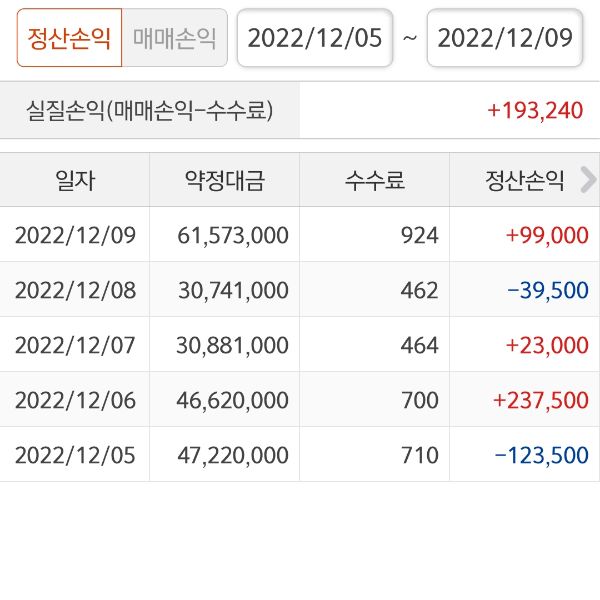Open the end date picker 2022/12/09
Image resolution: width=600 pixels, height=600 pixels.
[505, 38]
